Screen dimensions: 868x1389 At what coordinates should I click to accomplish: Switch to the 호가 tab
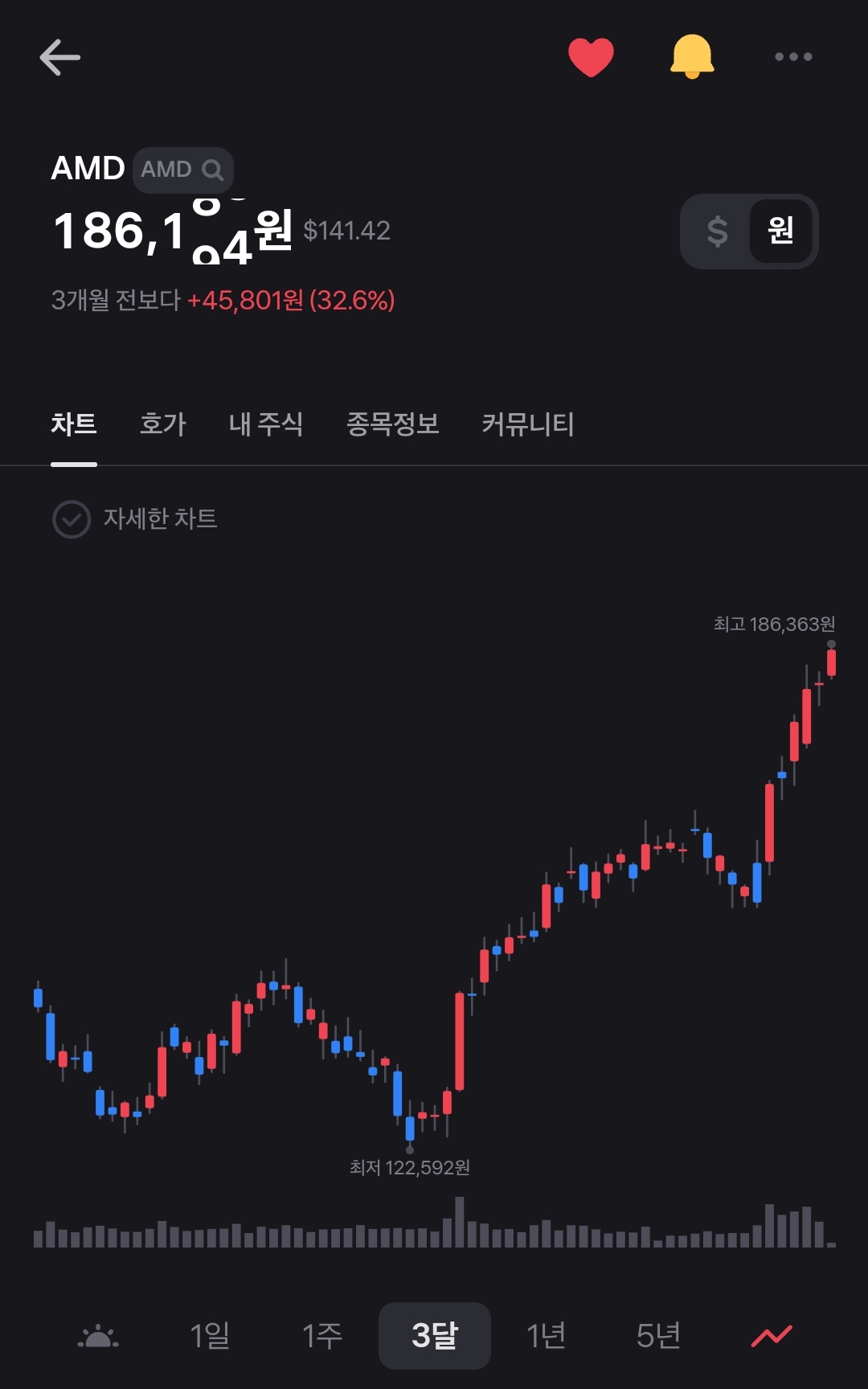click(162, 424)
